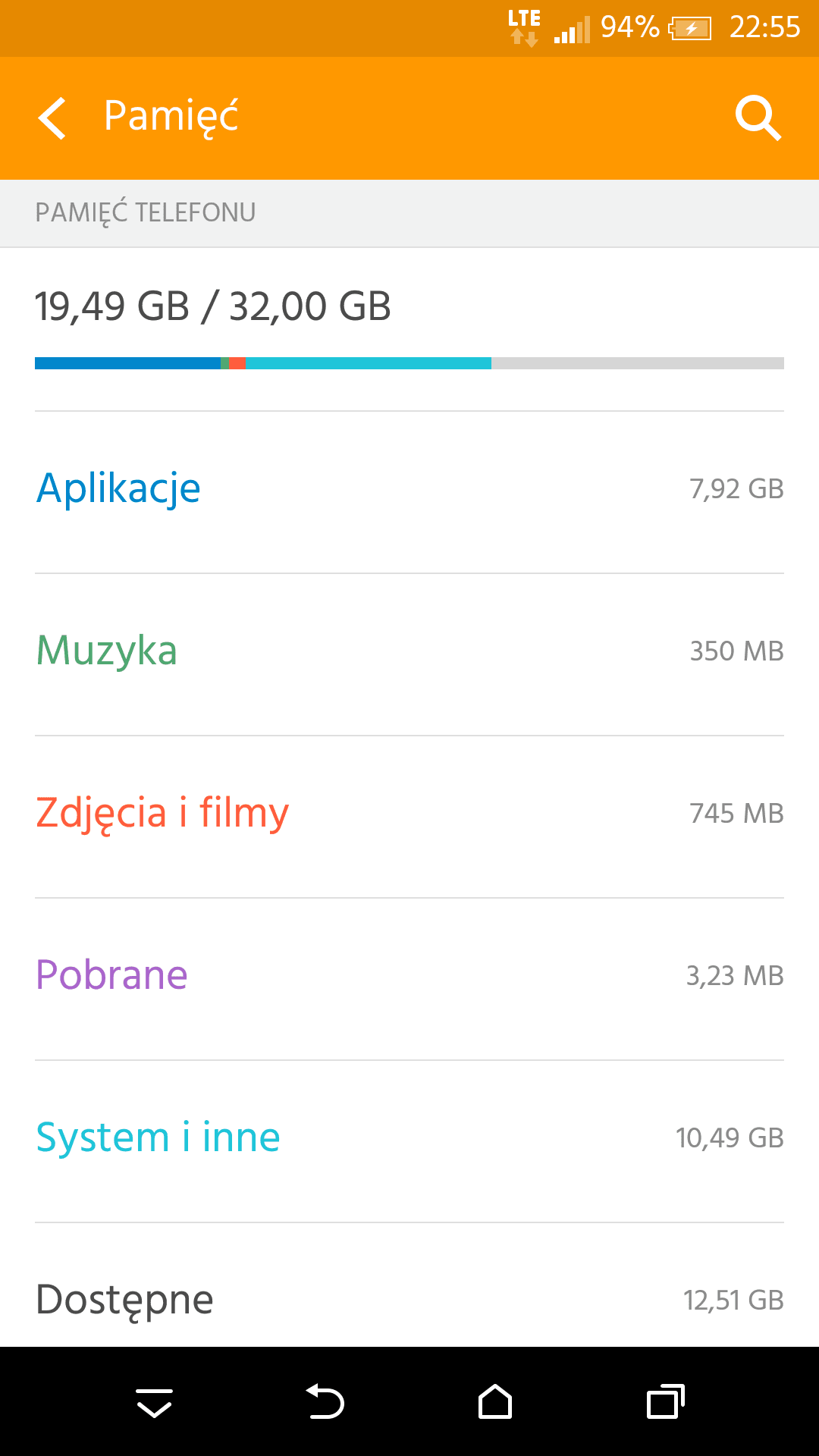Viewport: 819px width, 1456px height.
Task: Open the recent apps button
Action: (x=665, y=1401)
